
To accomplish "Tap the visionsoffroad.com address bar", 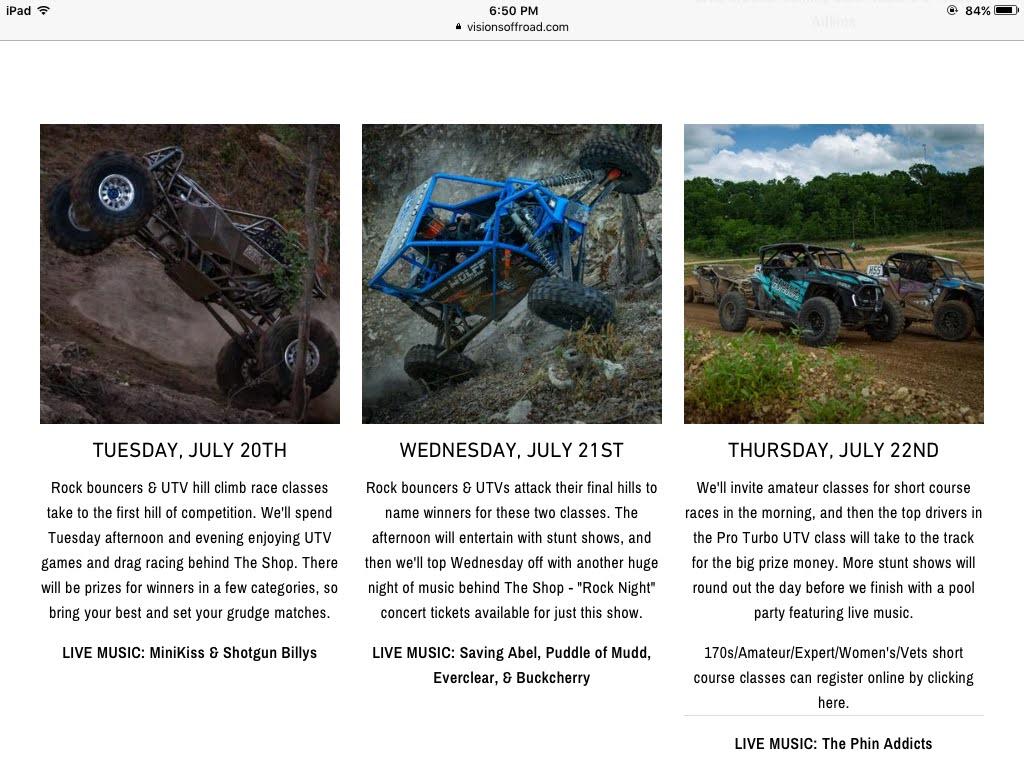I will [512, 27].
